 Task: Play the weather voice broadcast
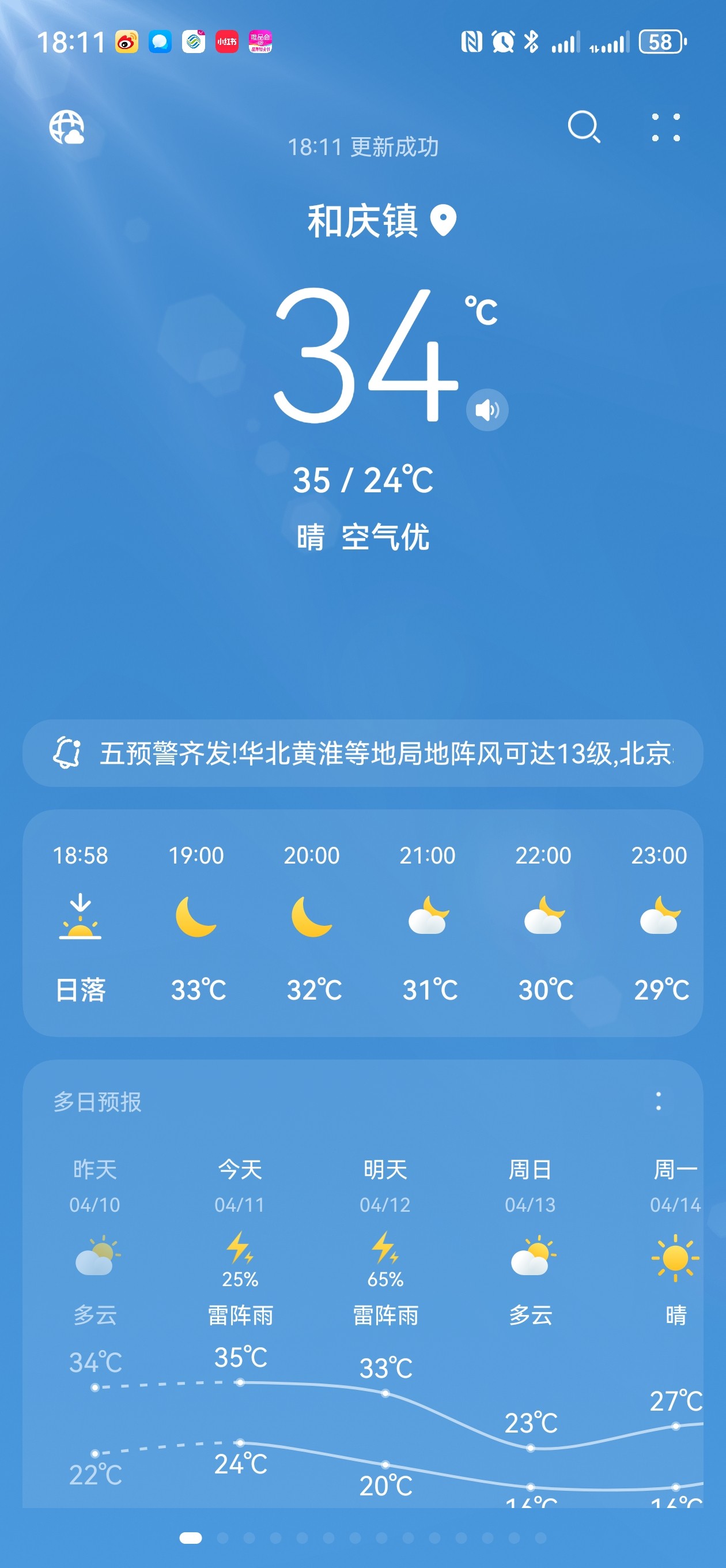(487, 410)
